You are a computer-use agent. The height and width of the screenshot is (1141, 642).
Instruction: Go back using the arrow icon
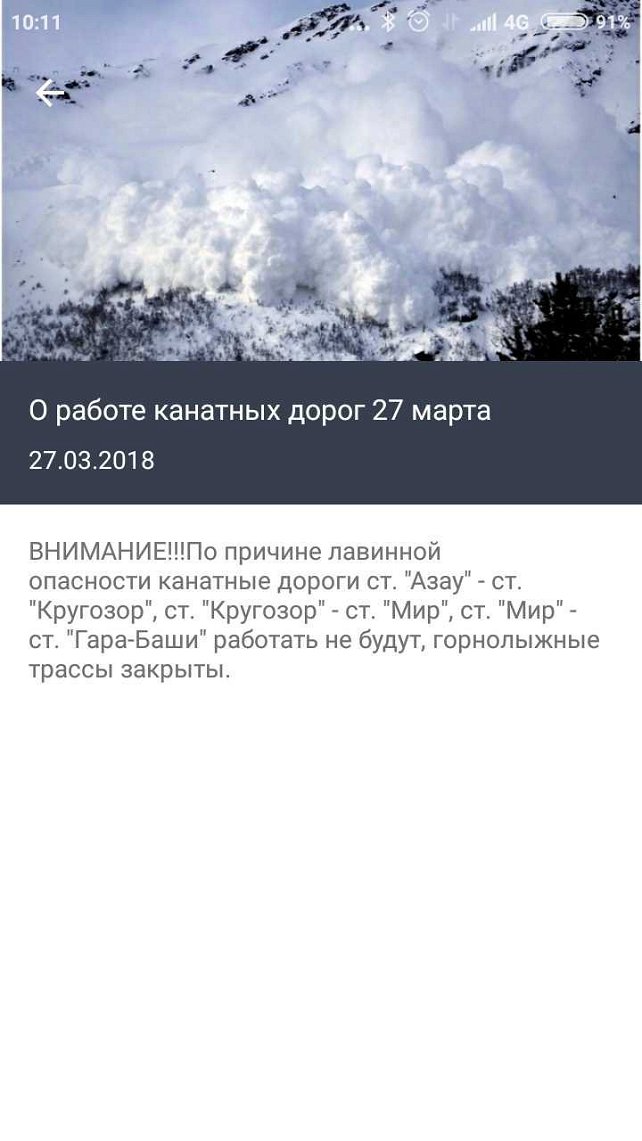pos(49,93)
